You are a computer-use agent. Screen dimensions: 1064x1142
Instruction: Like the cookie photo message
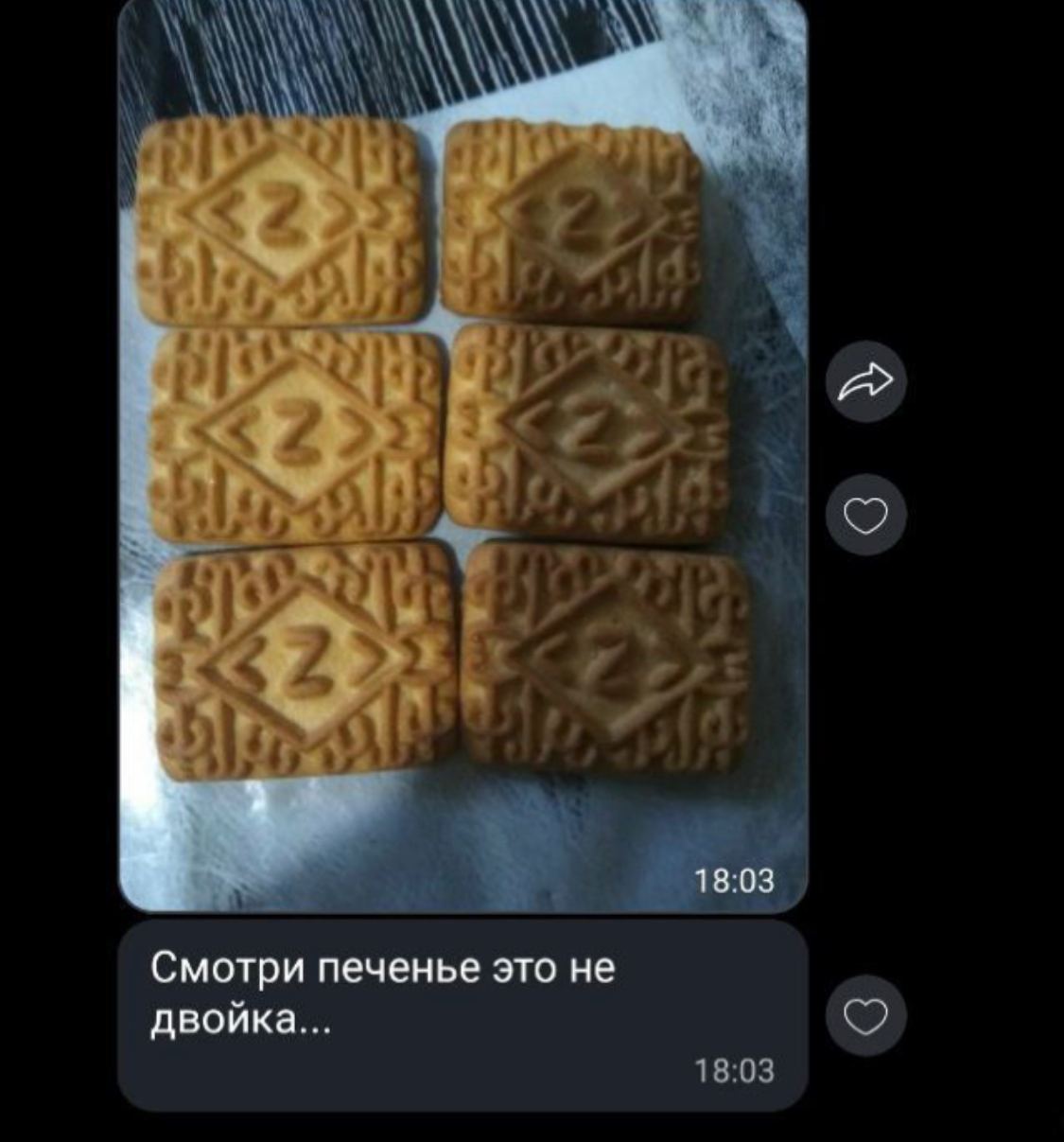pos(865,516)
